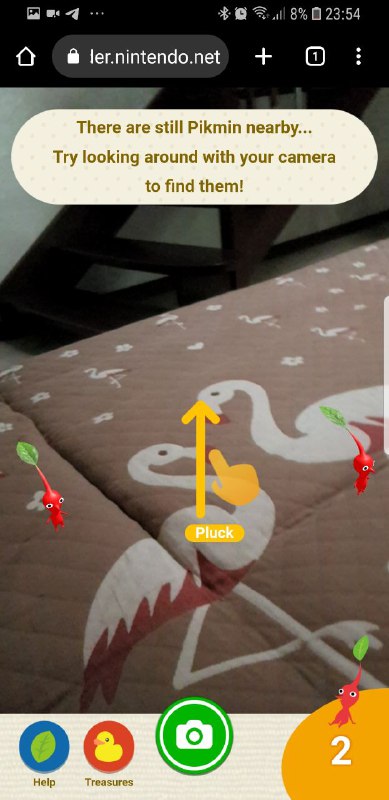Image resolution: width=389 pixels, height=800 pixels.
Task: Open the Help leaf button
Action: [x=44, y=747]
